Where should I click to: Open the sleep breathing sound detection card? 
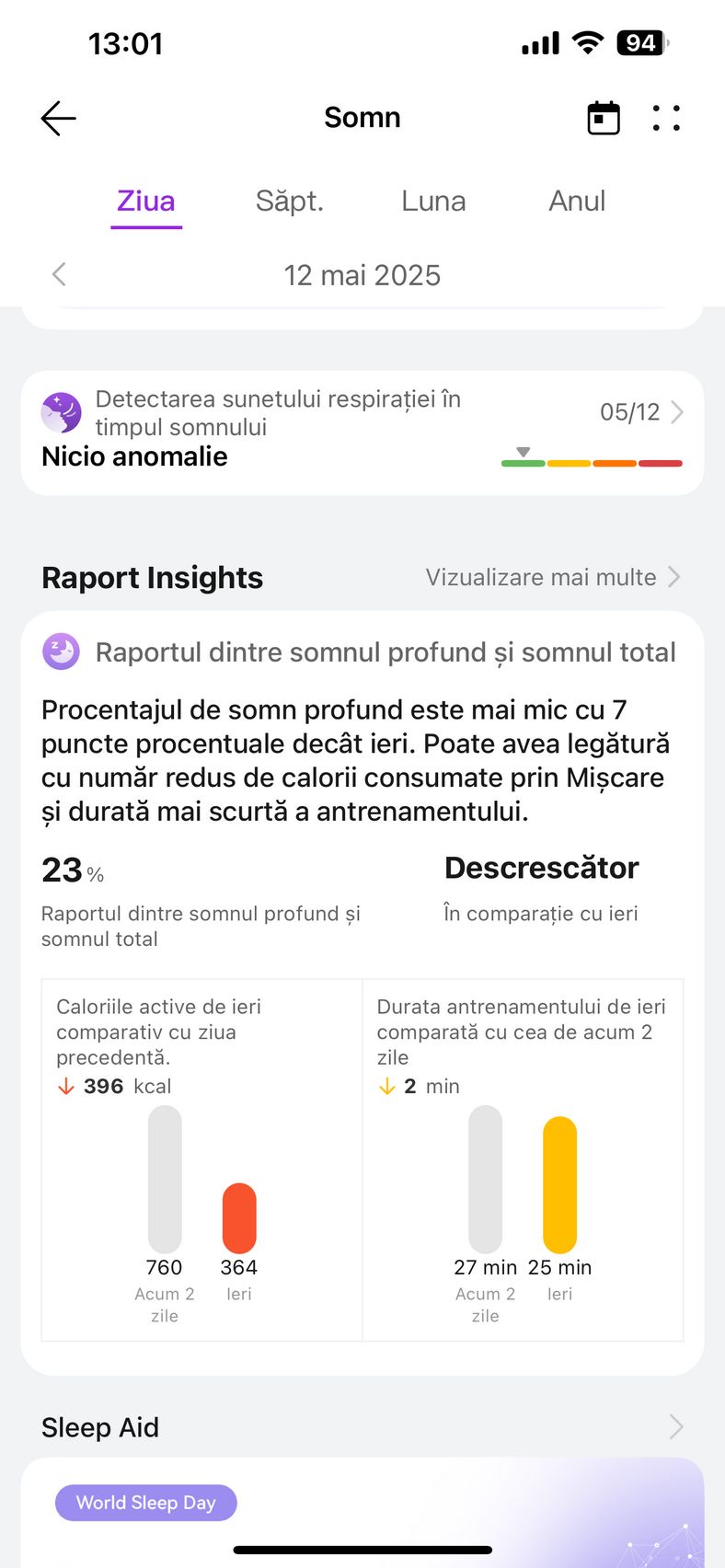point(362,432)
